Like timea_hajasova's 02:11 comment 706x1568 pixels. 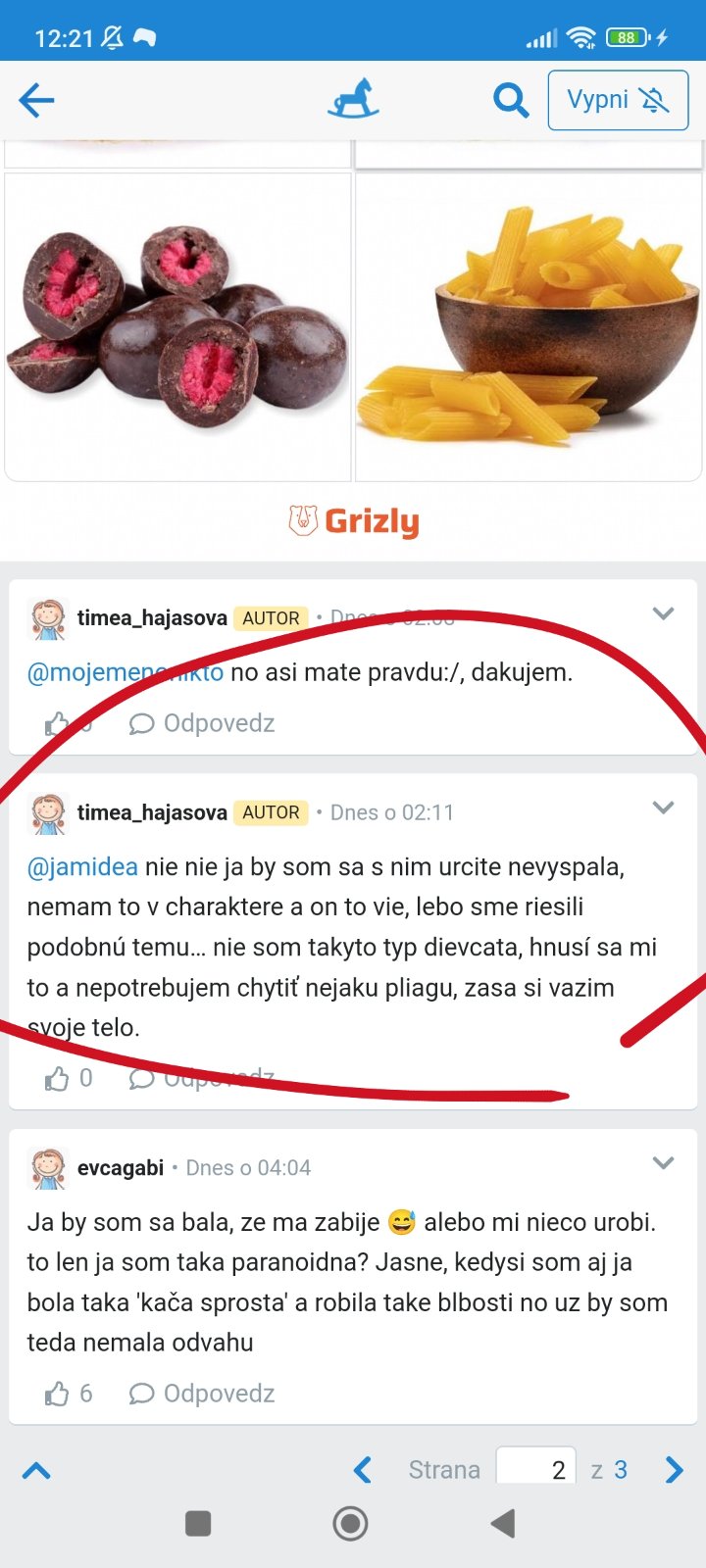pos(57,1079)
